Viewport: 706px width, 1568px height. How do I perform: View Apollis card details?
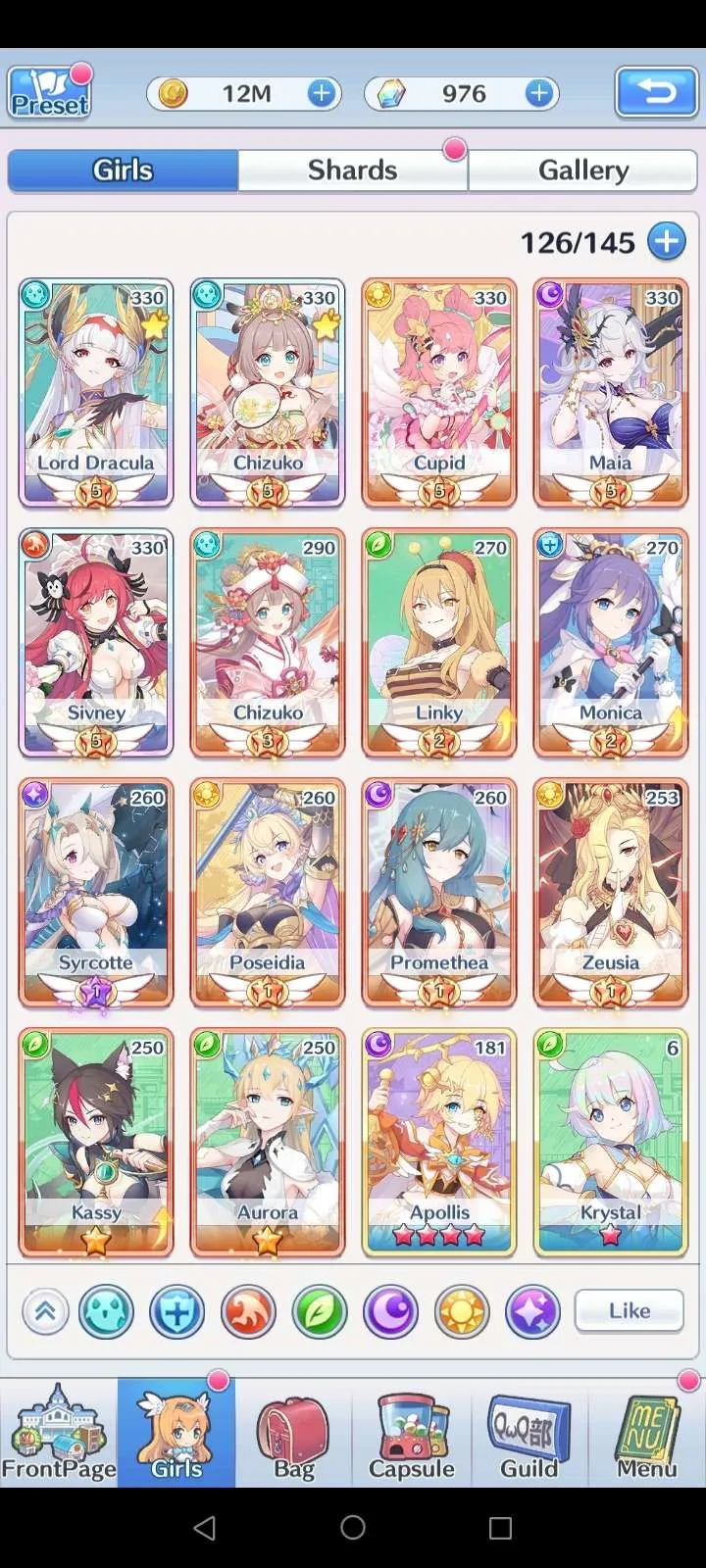439,1142
